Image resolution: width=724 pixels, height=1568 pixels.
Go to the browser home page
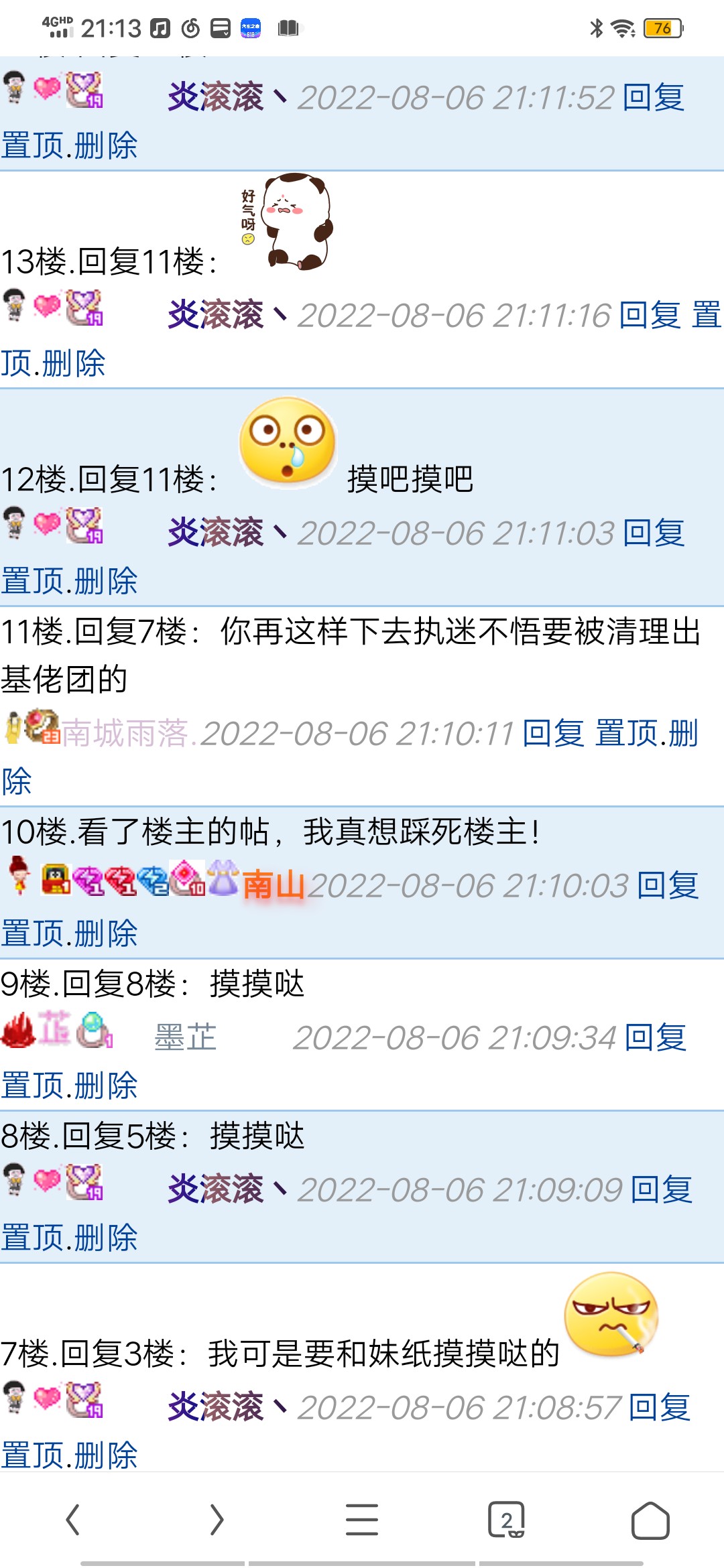650,1520
